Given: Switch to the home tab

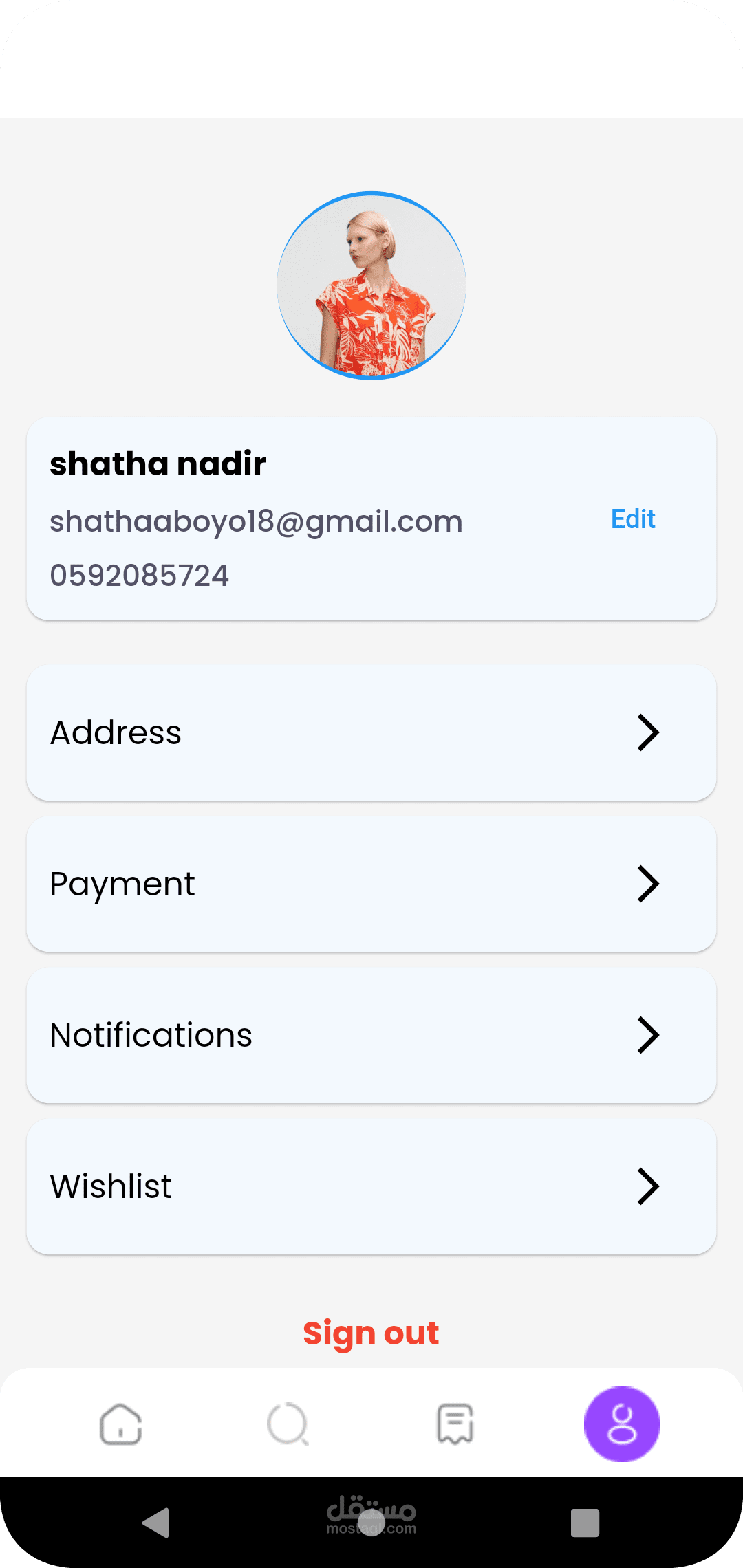Looking at the screenshot, I should pos(121,1424).
